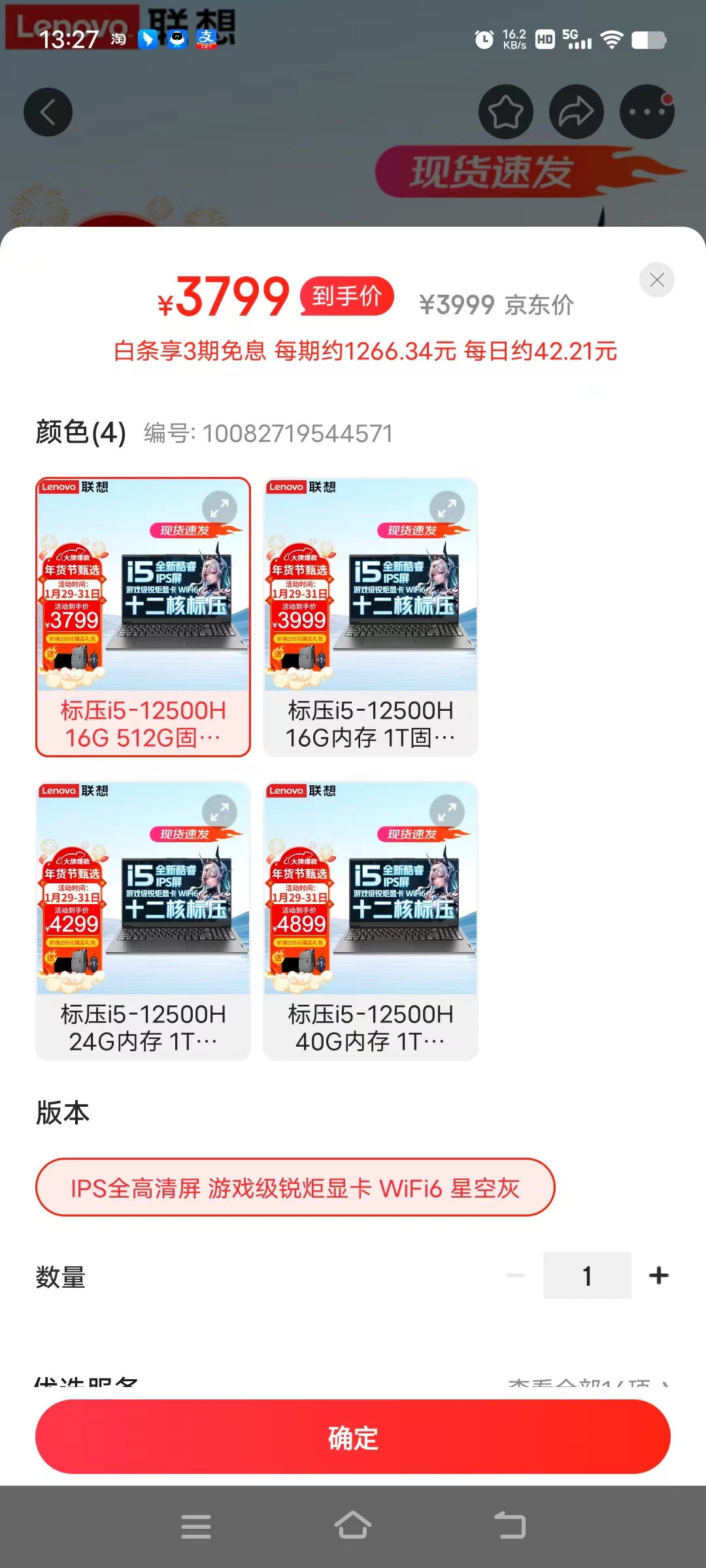Enlarge the ¥3999 option's picture
This screenshot has height=1568, width=706.
coord(447,508)
